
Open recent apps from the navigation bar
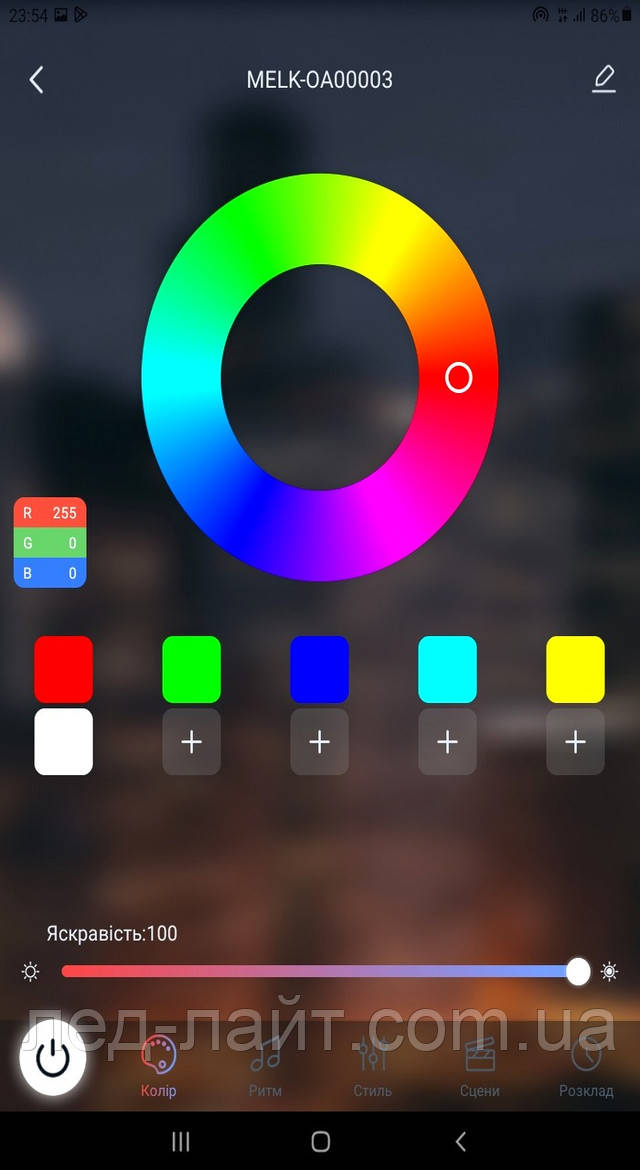(x=181, y=1140)
